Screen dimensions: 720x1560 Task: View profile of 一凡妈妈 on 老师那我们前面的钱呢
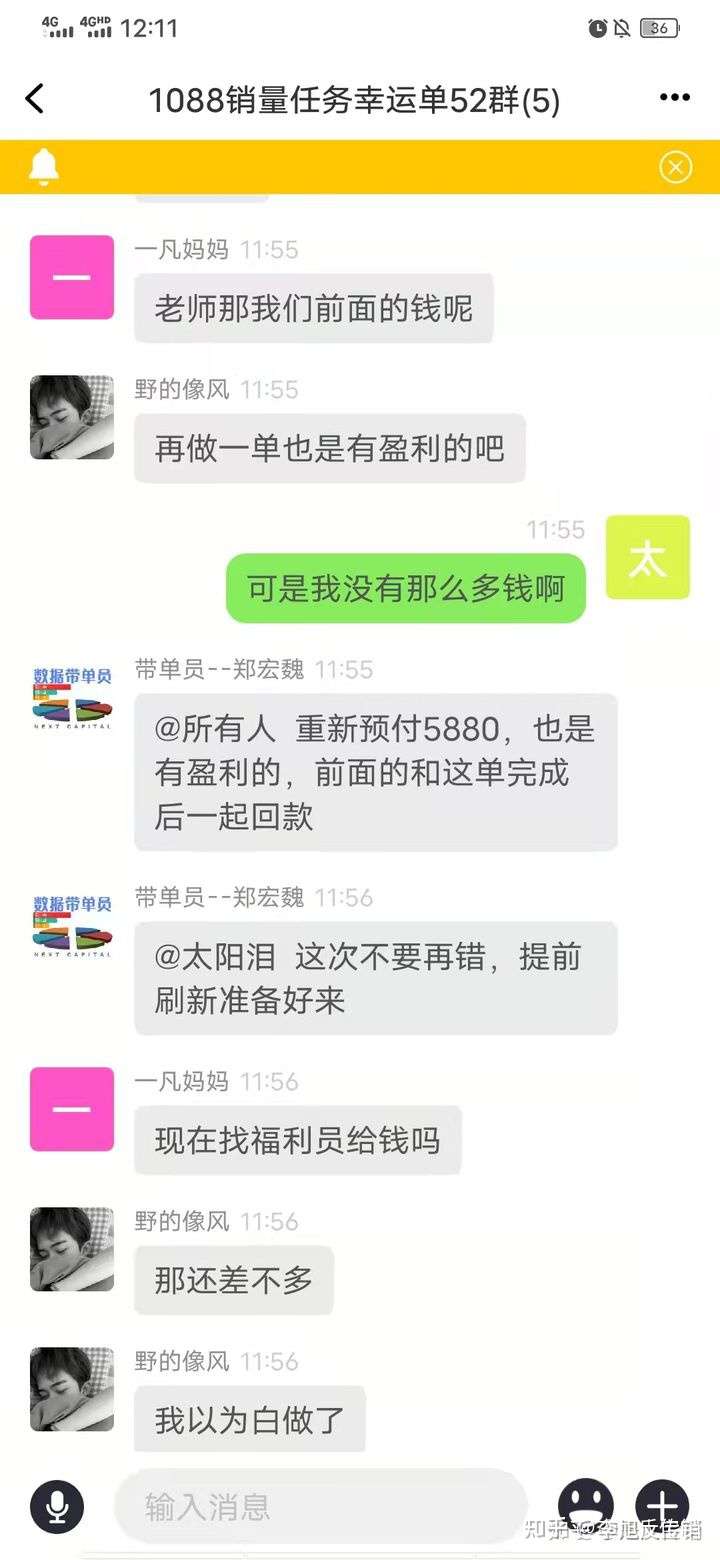point(72,277)
